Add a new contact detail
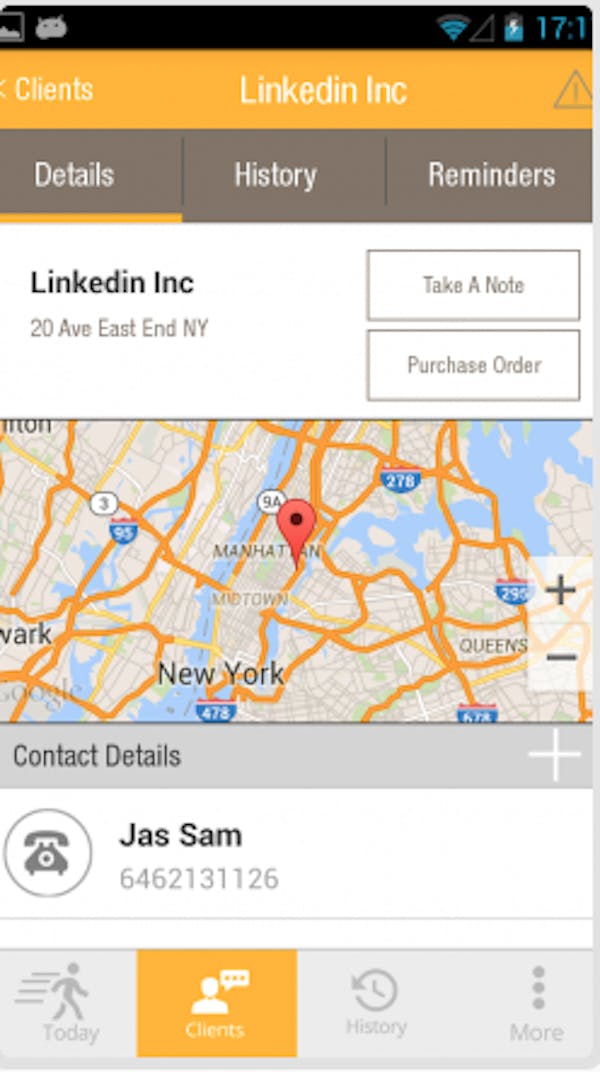 [554, 755]
